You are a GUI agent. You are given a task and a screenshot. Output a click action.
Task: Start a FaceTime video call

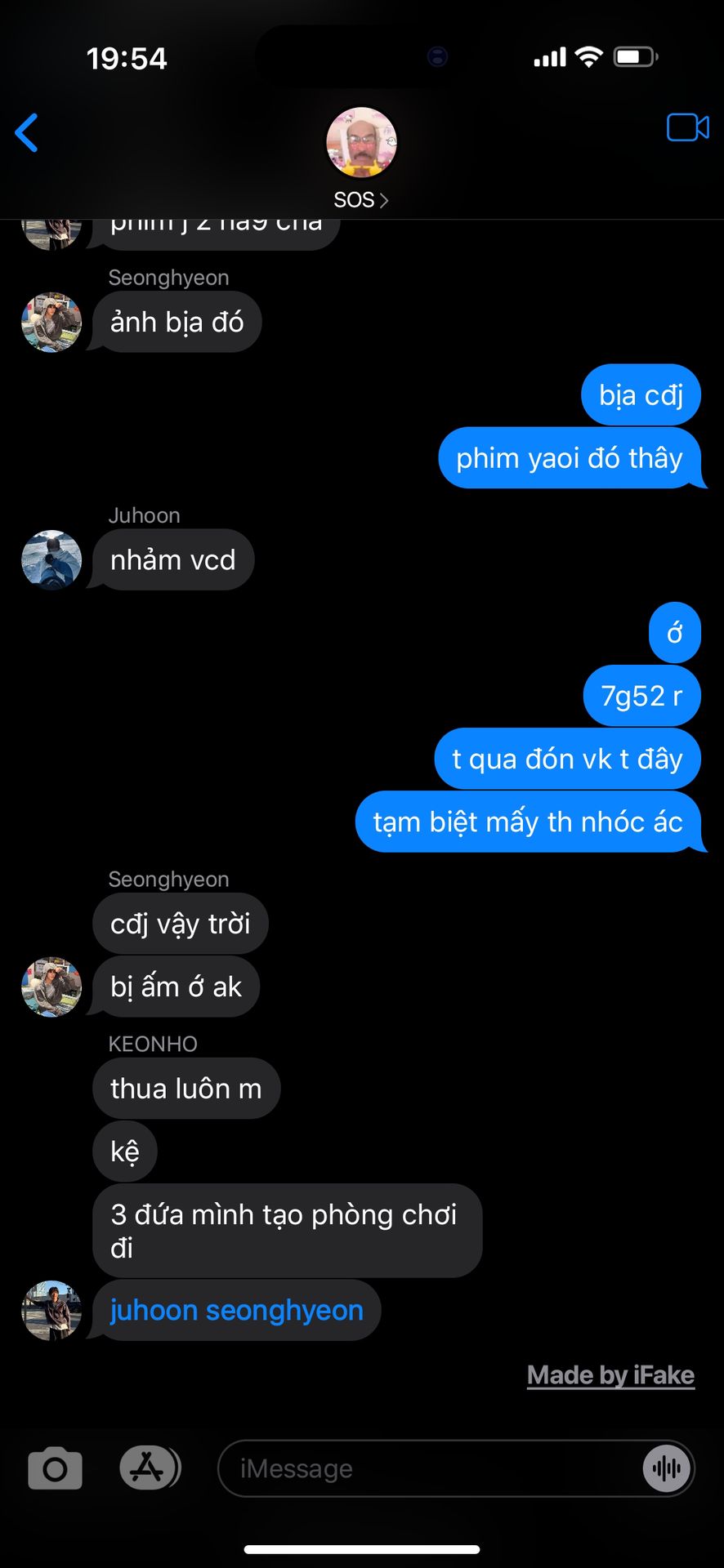(x=687, y=128)
